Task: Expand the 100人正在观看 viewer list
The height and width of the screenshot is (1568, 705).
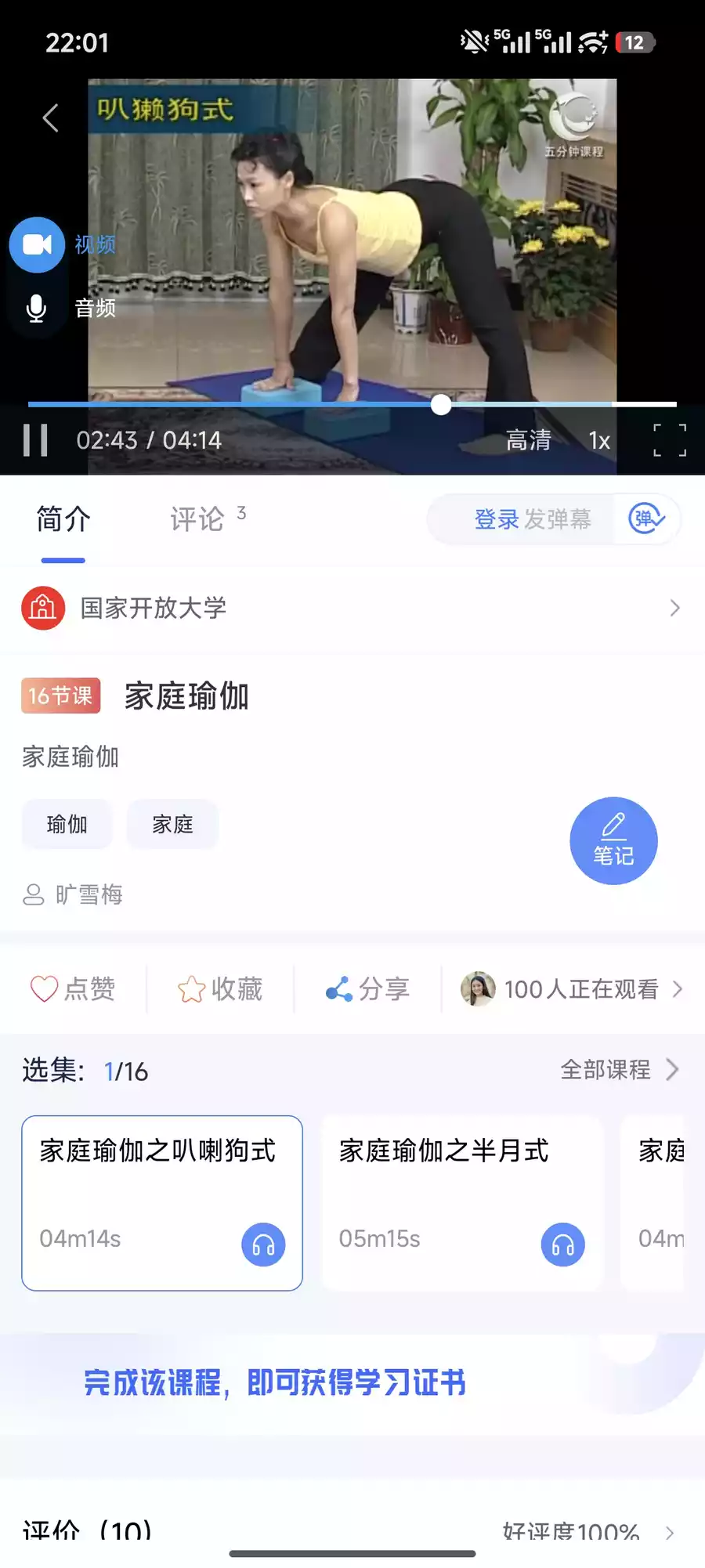Action: (x=572, y=989)
